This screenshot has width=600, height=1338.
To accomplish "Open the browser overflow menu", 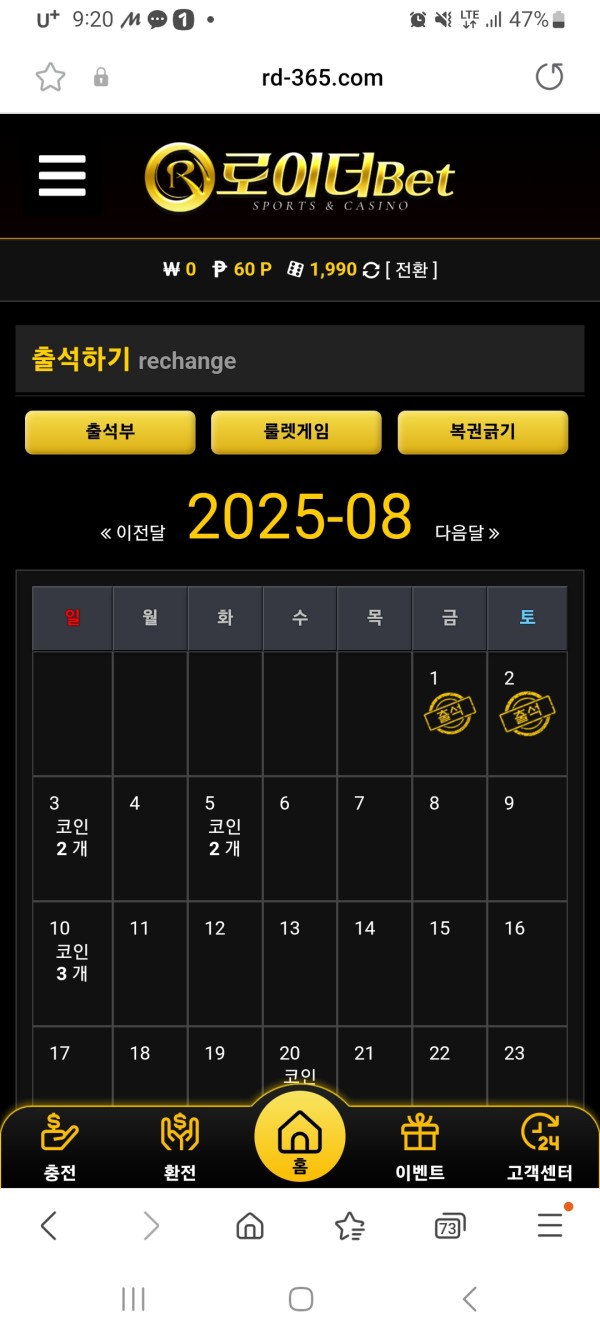I will [x=550, y=1225].
